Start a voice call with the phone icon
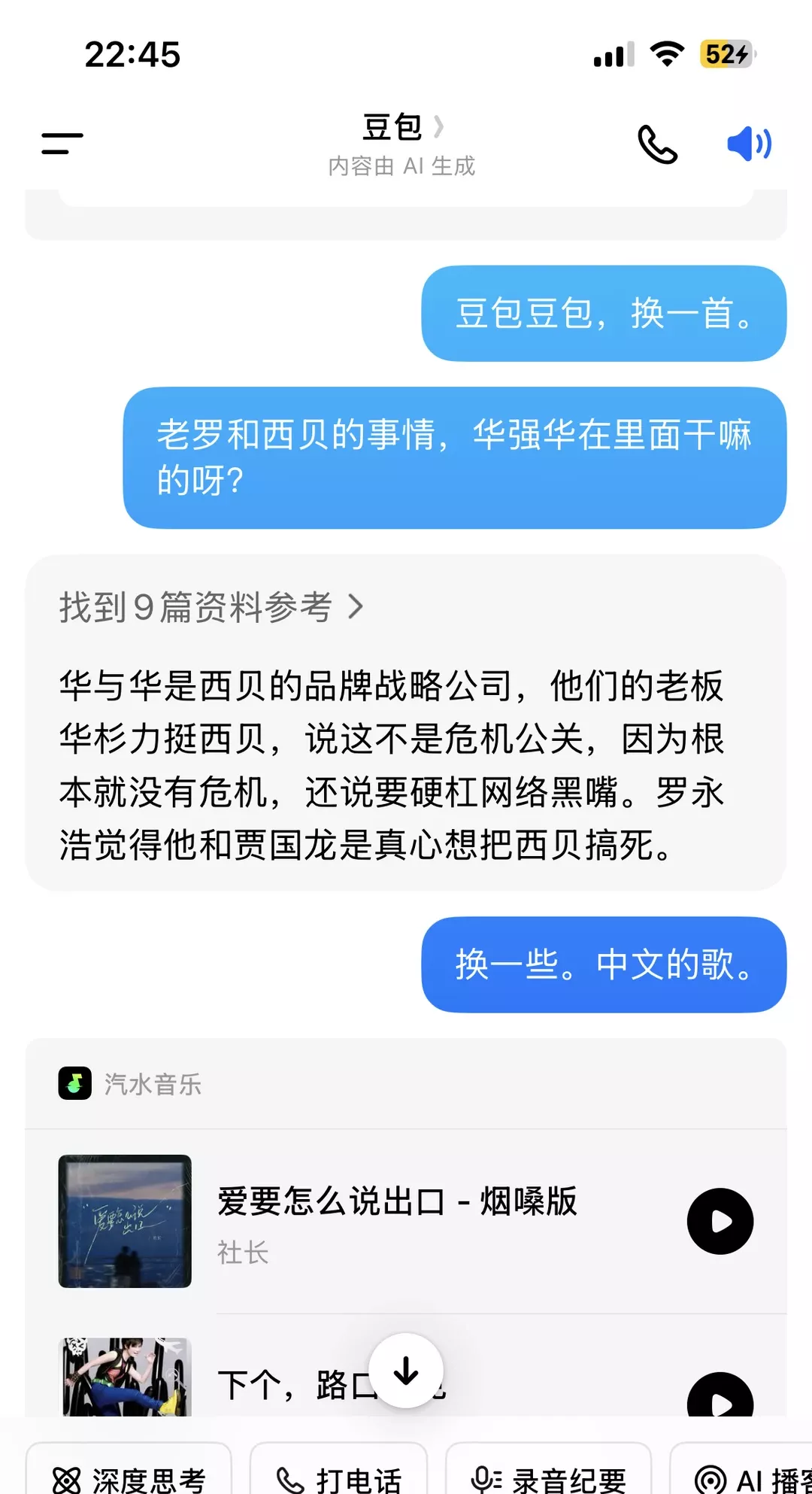 [x=657, y=143]
